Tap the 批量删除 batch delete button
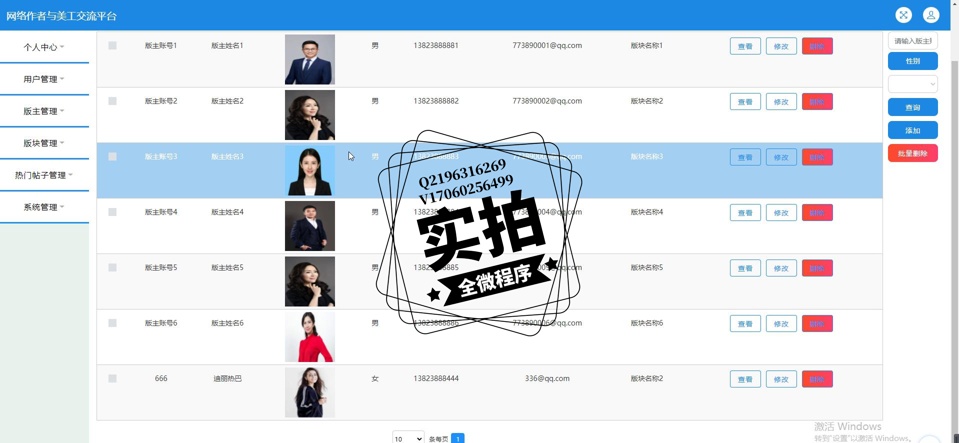The height and width of the screenshot is (443, 959). 912,153
